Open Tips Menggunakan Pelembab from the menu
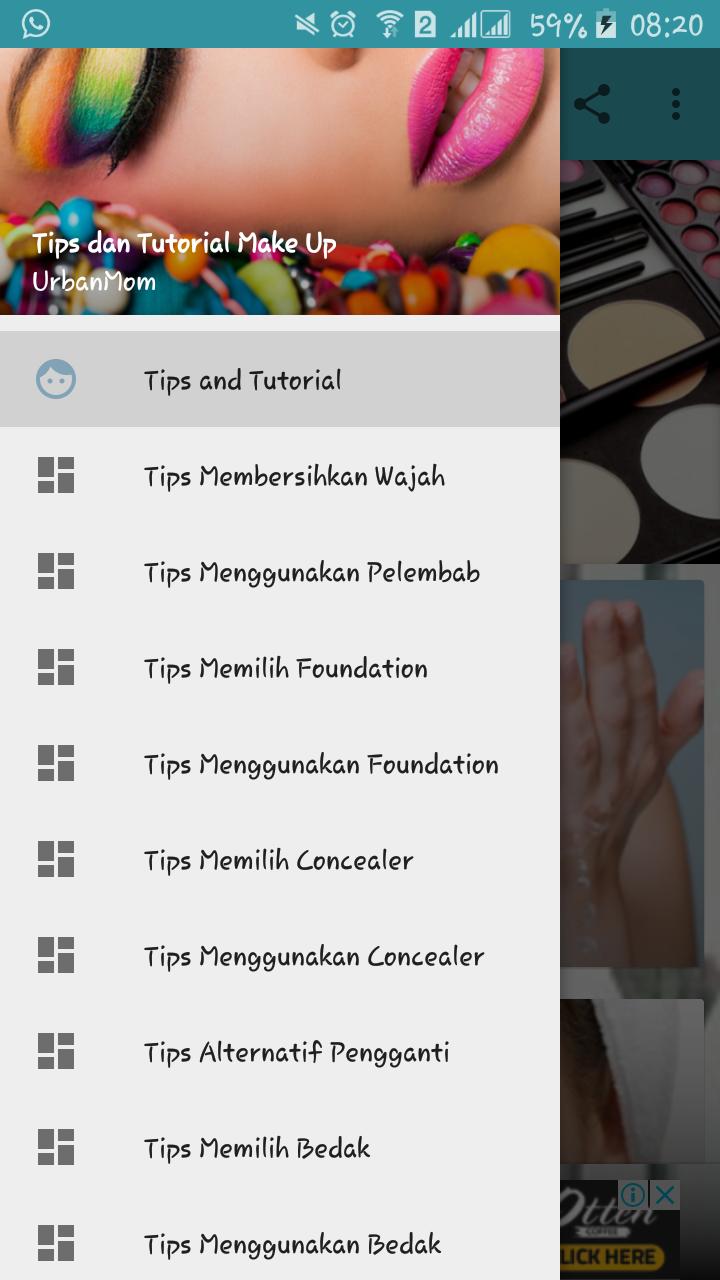720x1280 pixels. [x=311, y=572]
